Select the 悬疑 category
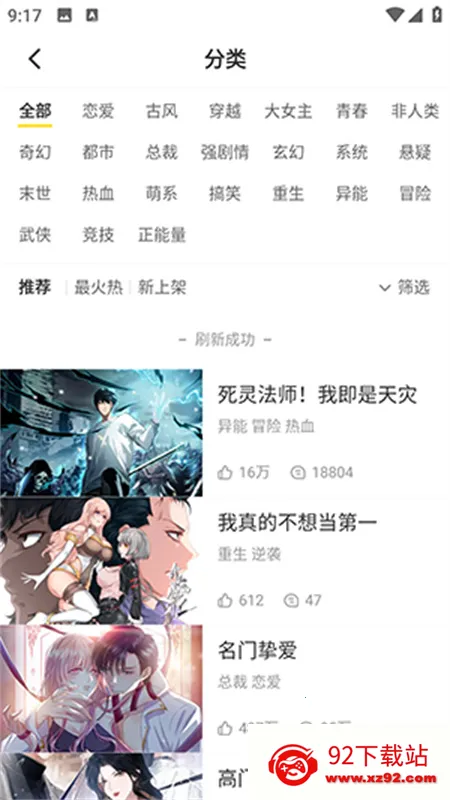This screenshot has height=800, width=450. point(415,152)
